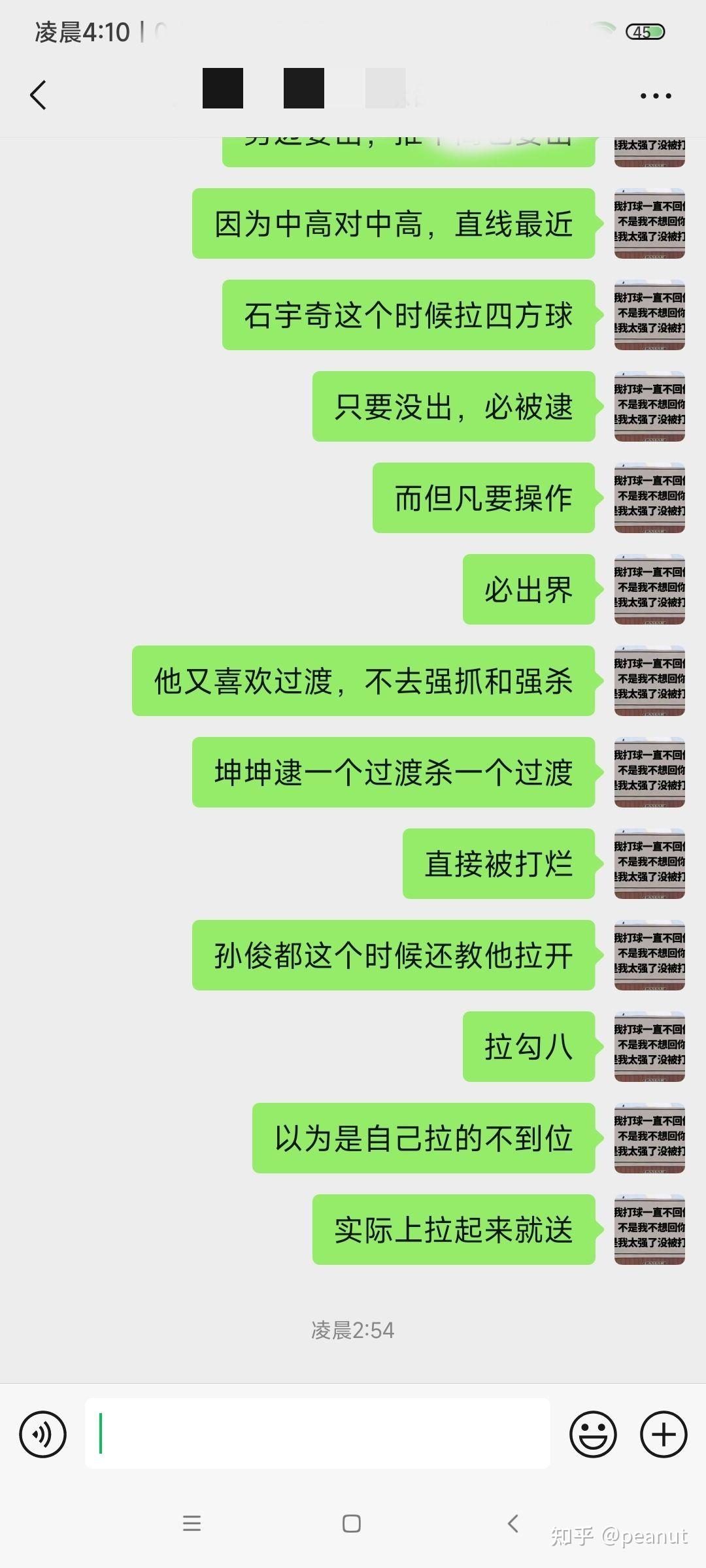Screen dimensions: 706x1568
Task: Tap avatar beside 拉勾八 message
Action: (650, 1047)
